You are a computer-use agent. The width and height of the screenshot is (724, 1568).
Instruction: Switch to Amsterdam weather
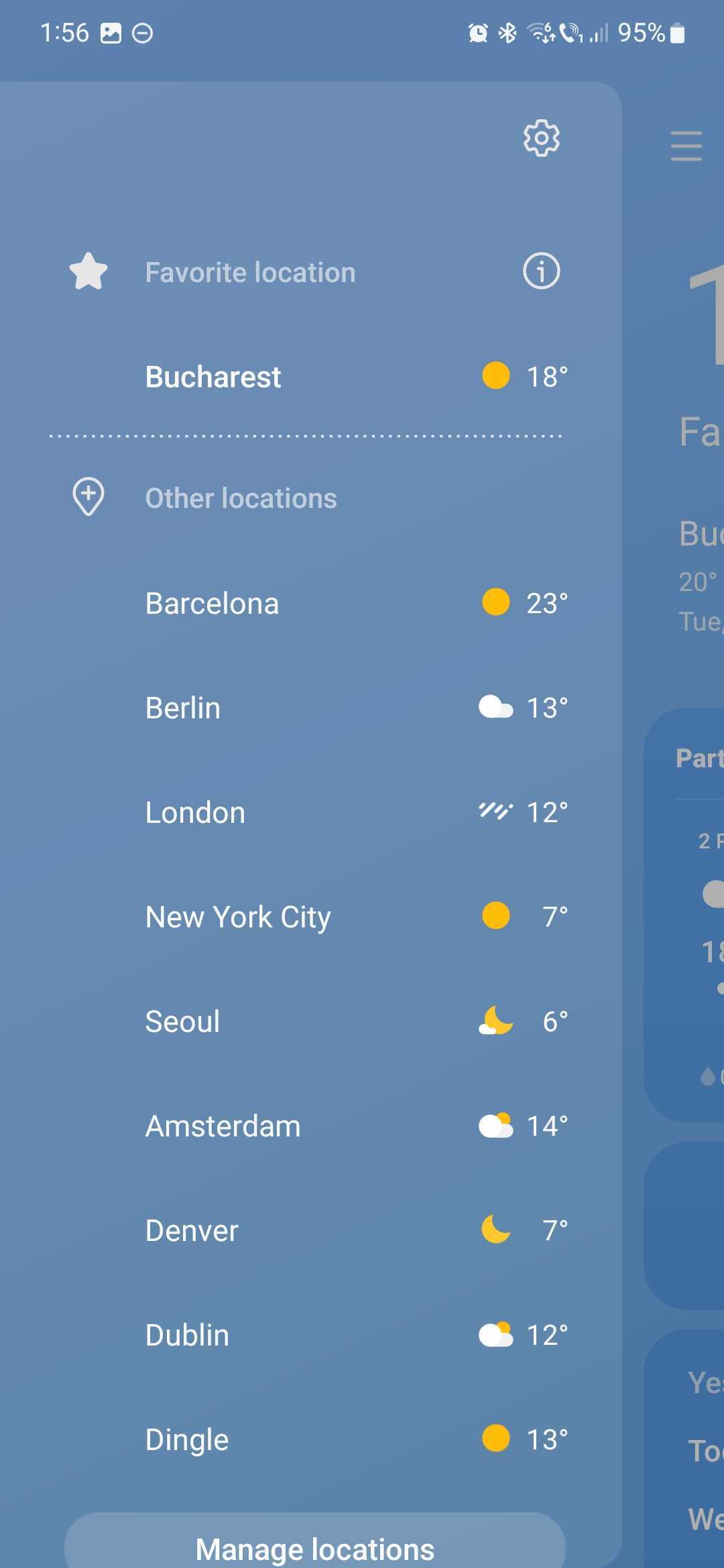[223, 1126]
